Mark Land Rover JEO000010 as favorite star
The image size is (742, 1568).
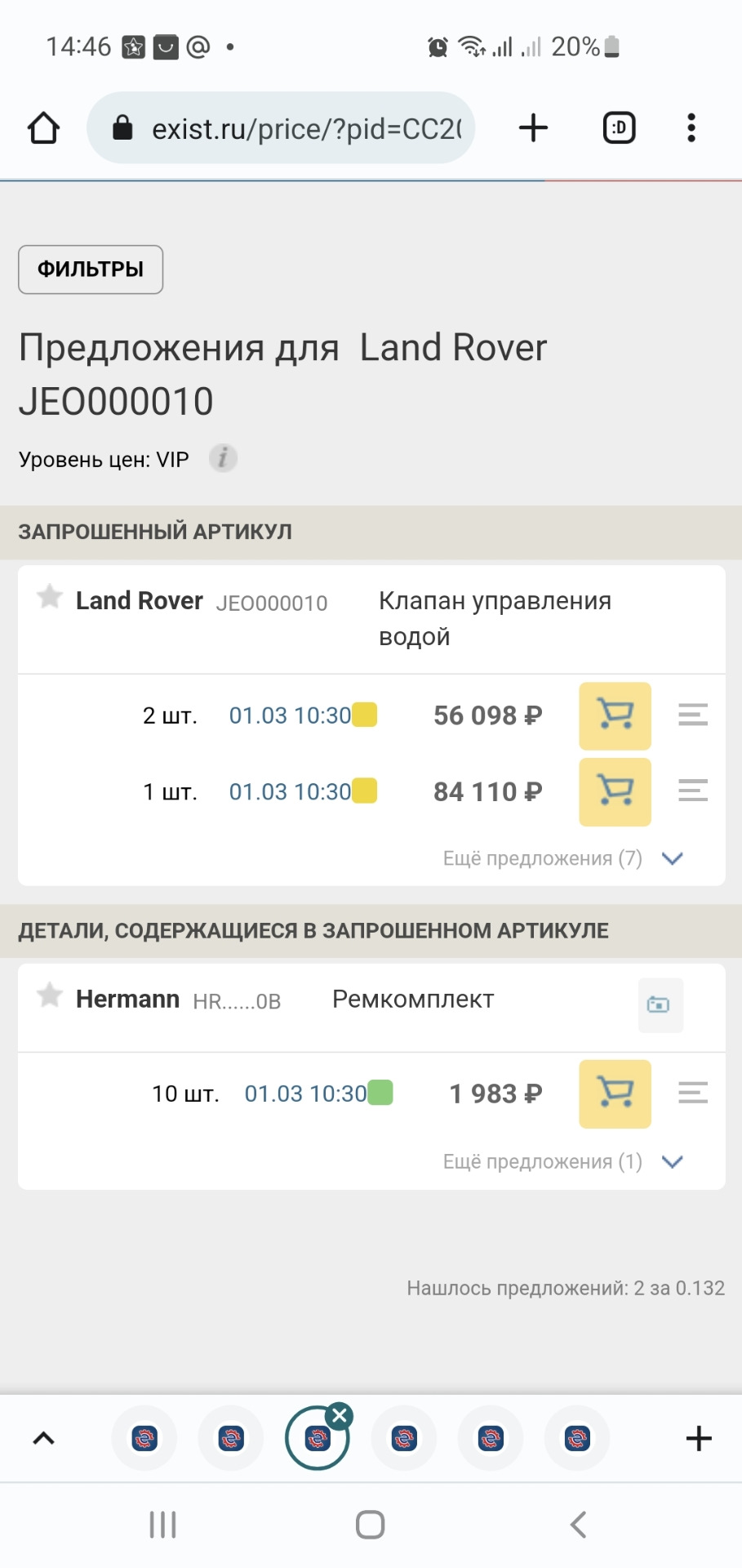pyautogui.click(x=49, y=597)
